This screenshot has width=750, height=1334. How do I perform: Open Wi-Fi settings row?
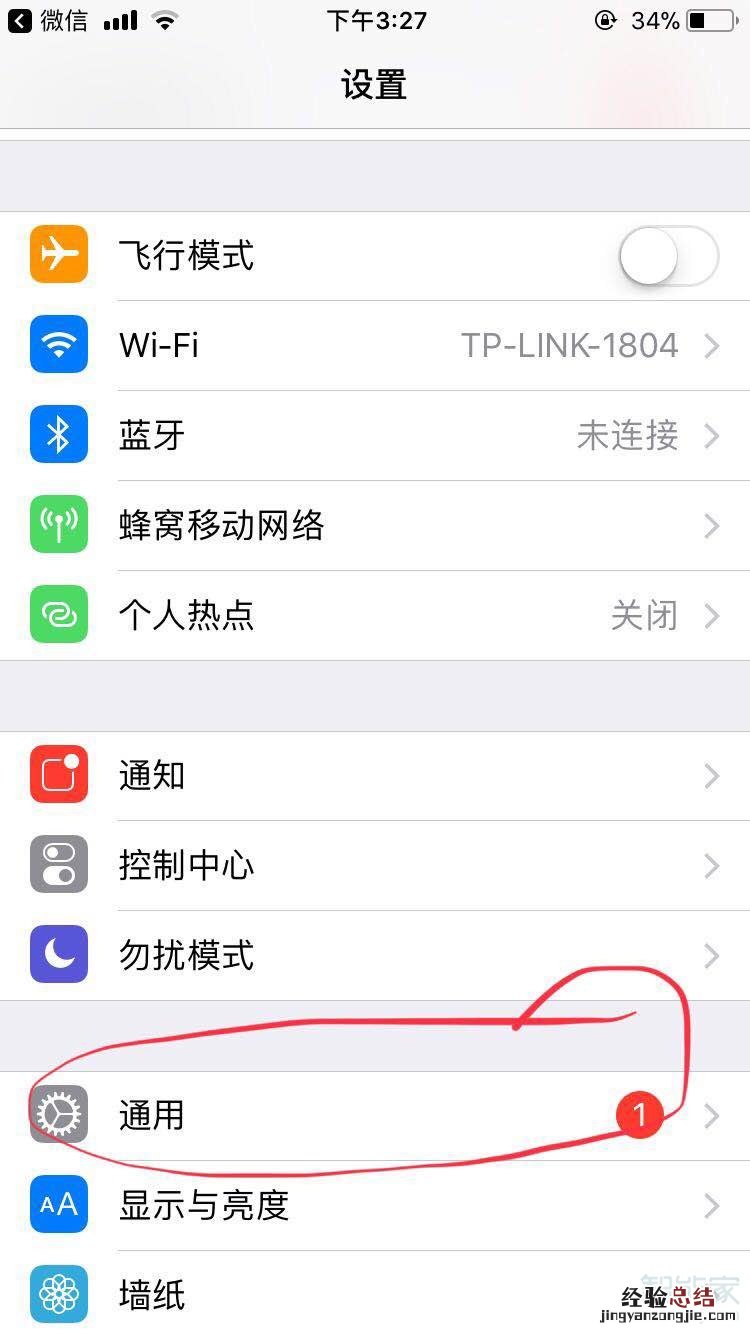[375, 346]
